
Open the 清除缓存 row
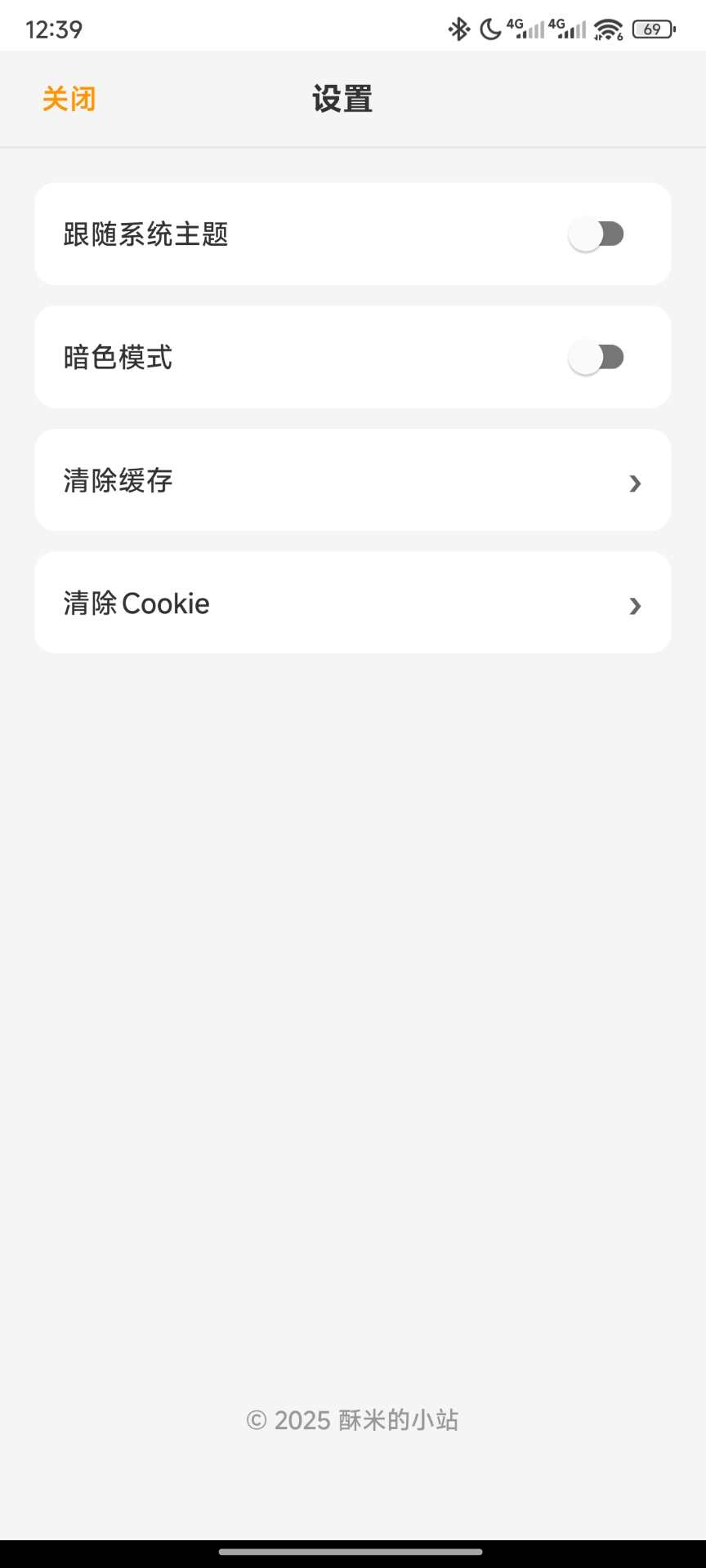[x=353, y=480]
